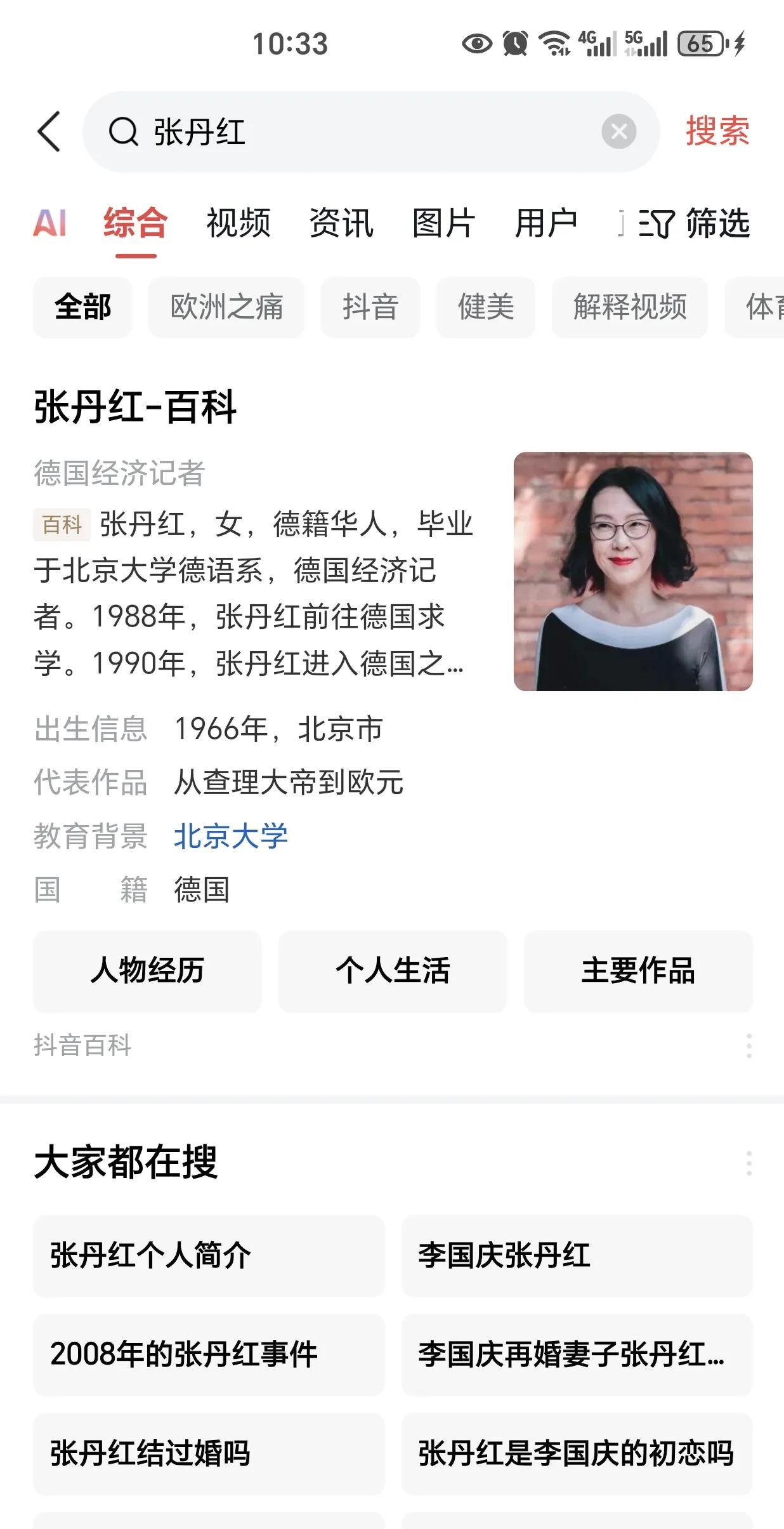Search 2008年的张丹红事件 suggestion
The image size is (784, 1529).
(x=209, y=1354)
